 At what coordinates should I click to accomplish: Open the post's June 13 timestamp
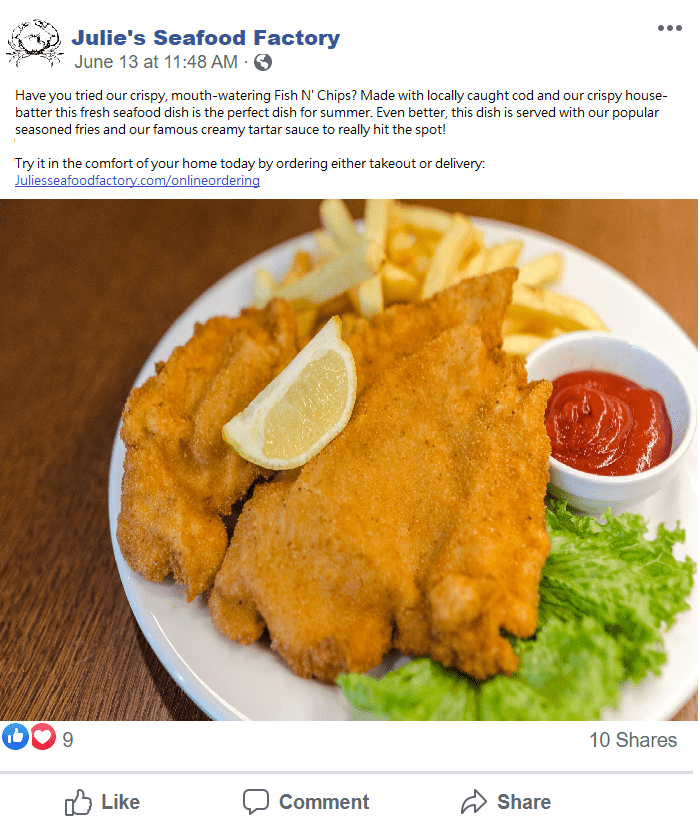coord(155,62)
